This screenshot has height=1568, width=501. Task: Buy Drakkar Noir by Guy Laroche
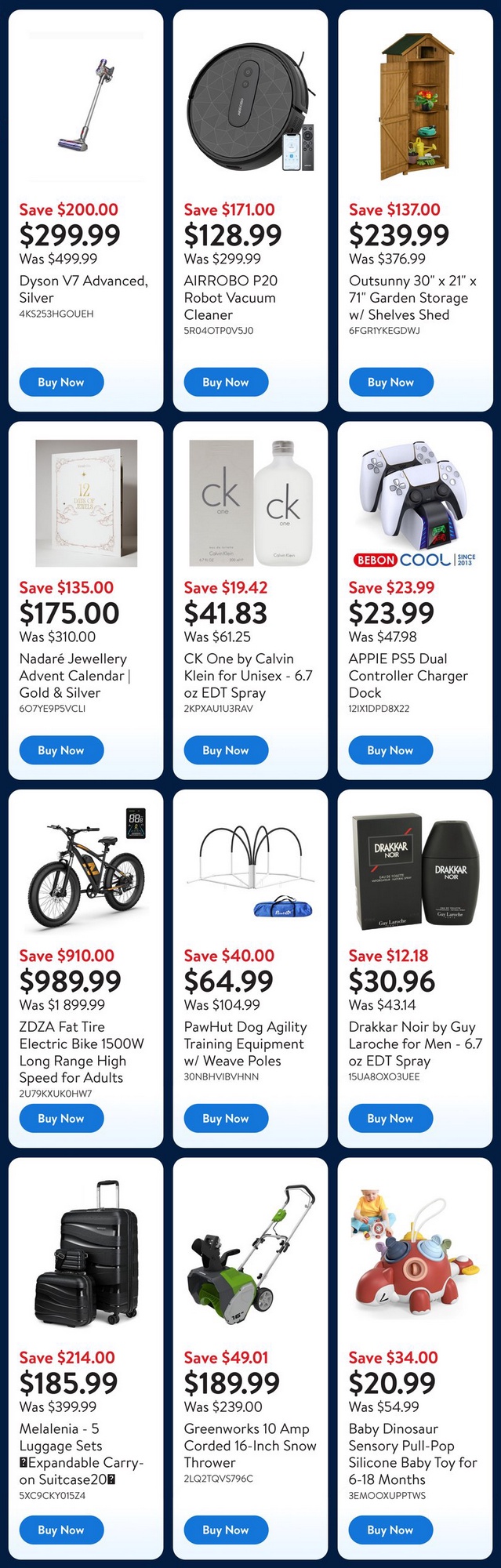click(x=390, y=1118)
